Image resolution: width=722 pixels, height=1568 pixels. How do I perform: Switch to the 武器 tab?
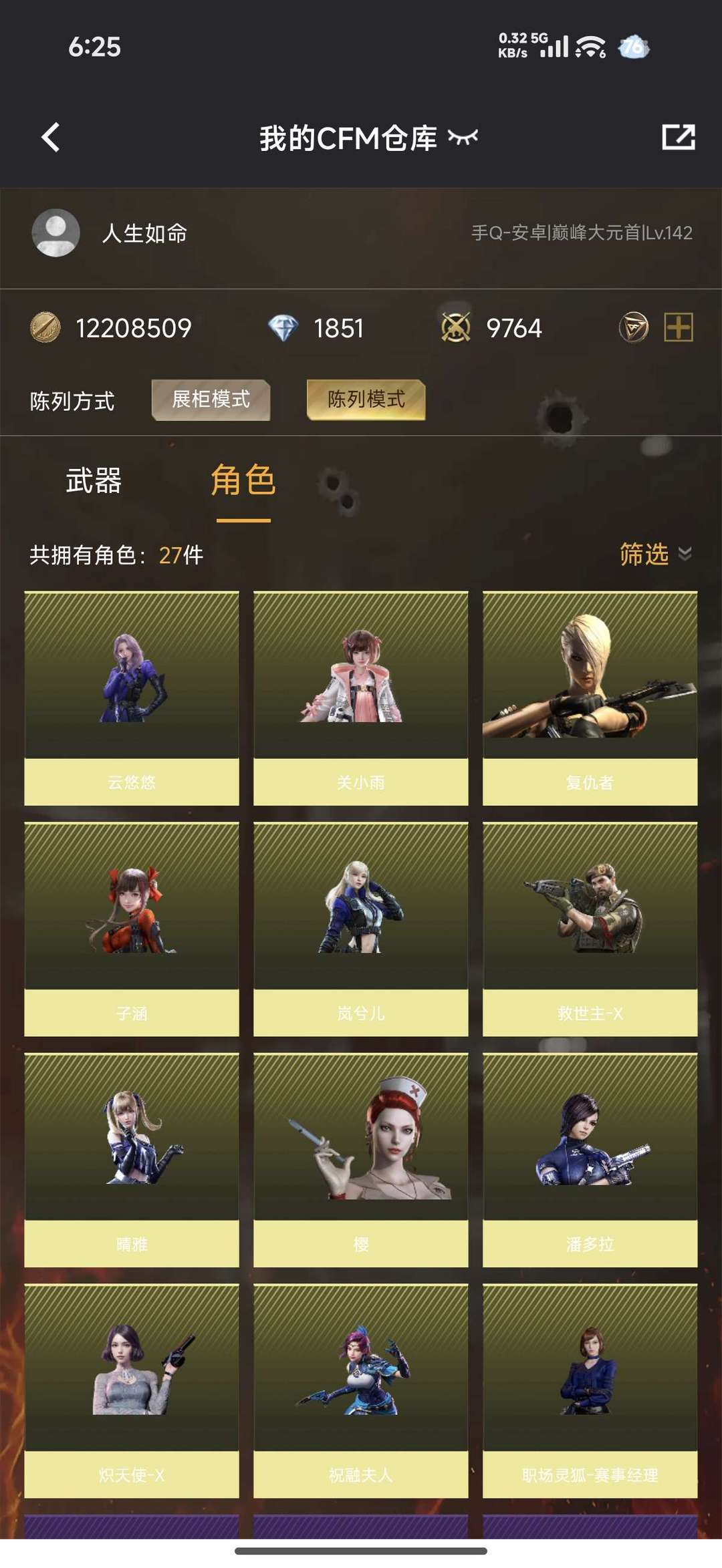click(x=94, y=480)
